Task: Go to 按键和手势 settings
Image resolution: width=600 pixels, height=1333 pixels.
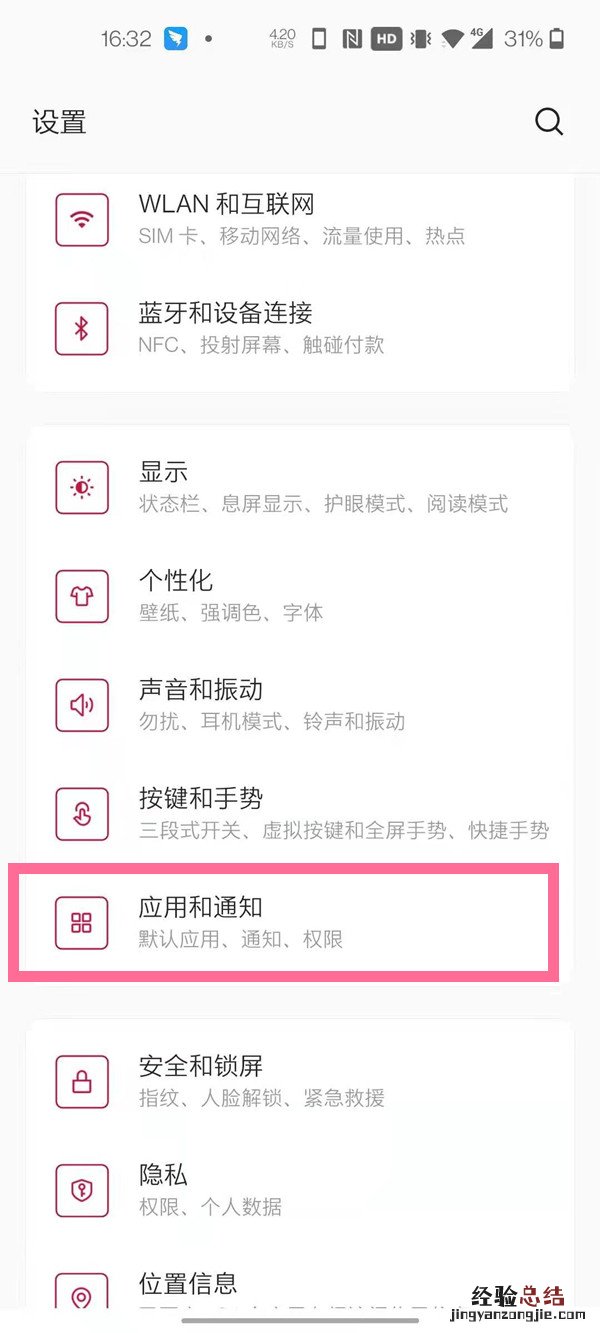Action: 300,814
